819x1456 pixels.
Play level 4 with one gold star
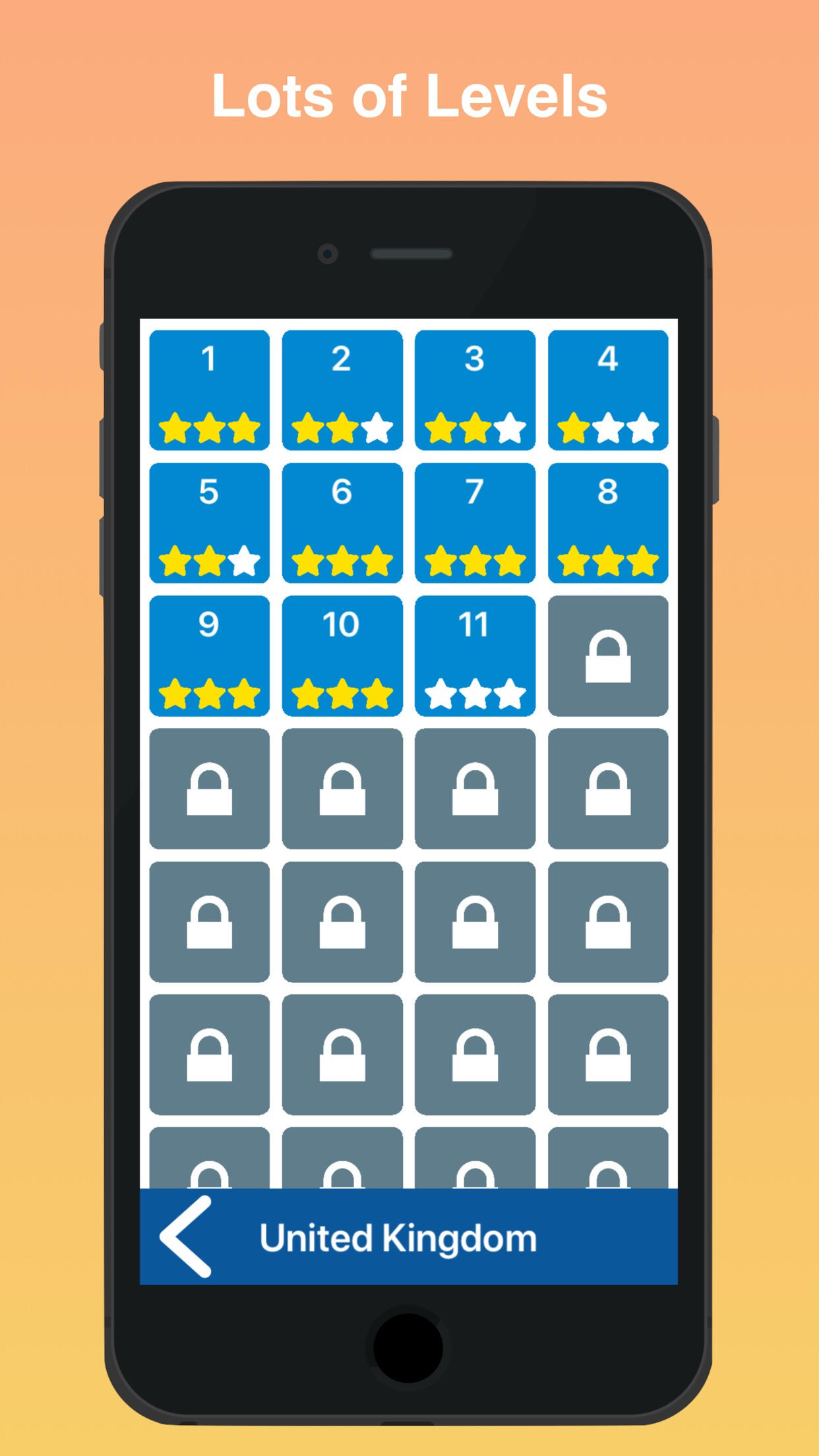[608, 389]
